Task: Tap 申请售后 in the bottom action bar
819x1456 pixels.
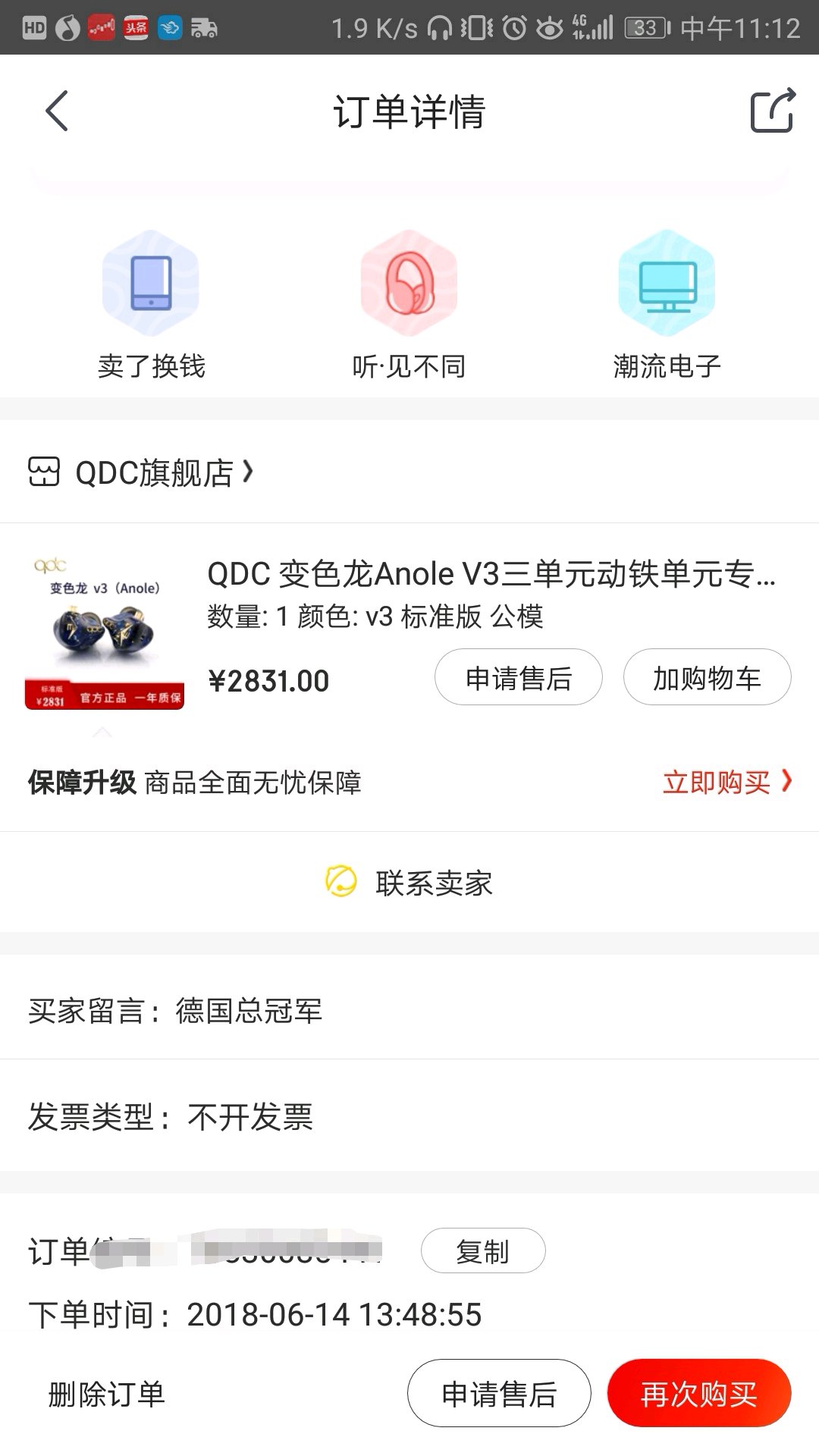Action: coord(499,1394)
